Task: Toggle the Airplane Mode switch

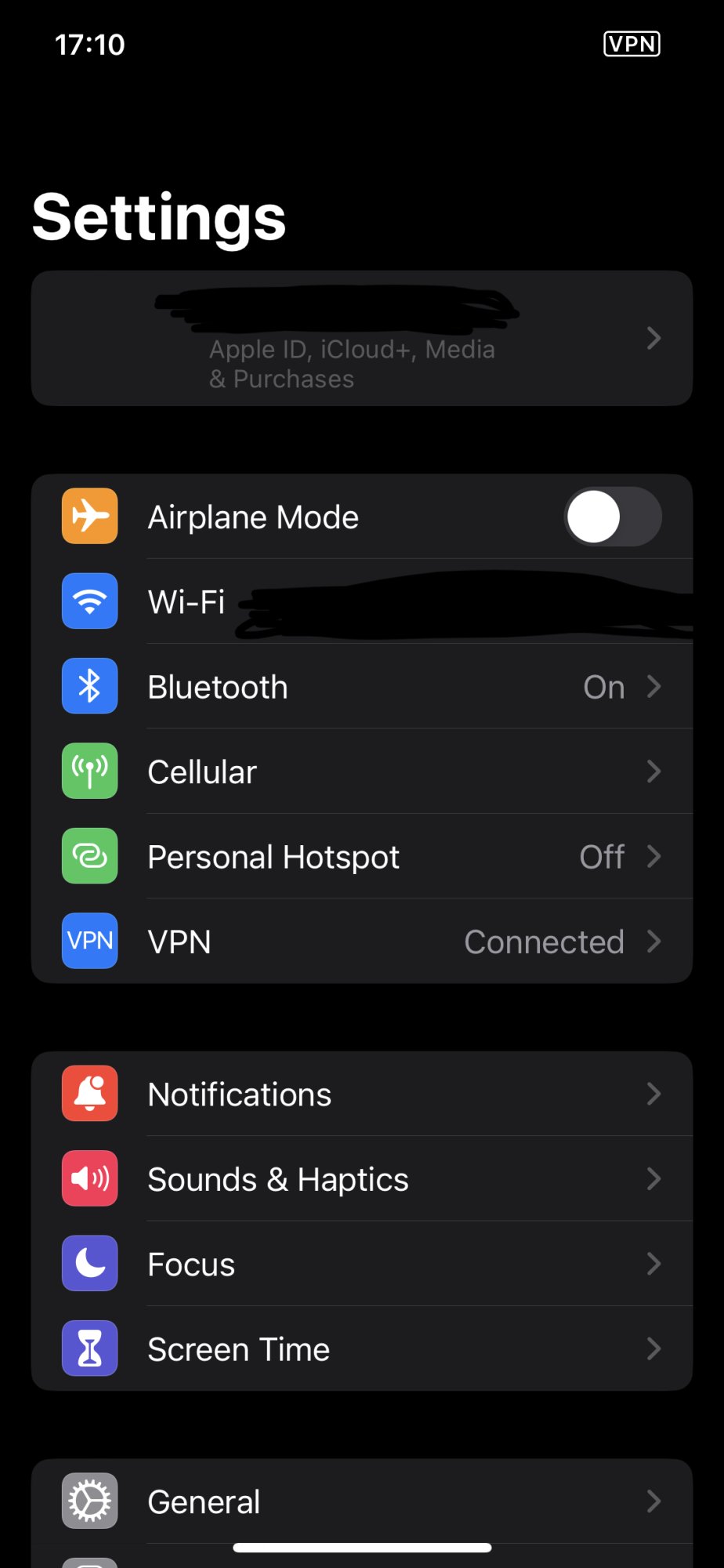Action: (613, 517)
